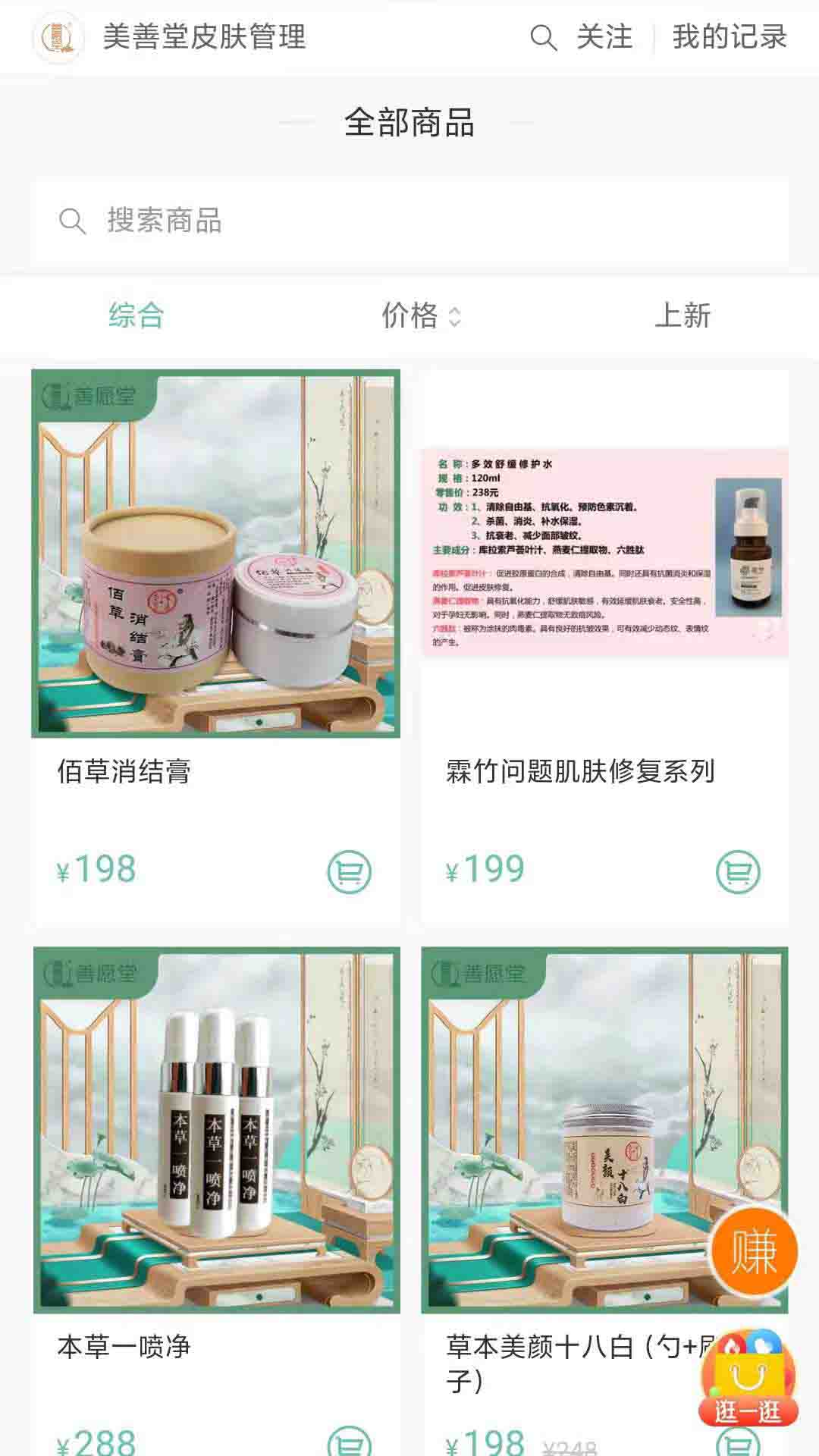The height and width of the screenshot is (1456, 819).
Task: Open 我的记录 records page
Action: tap(729, 37)
